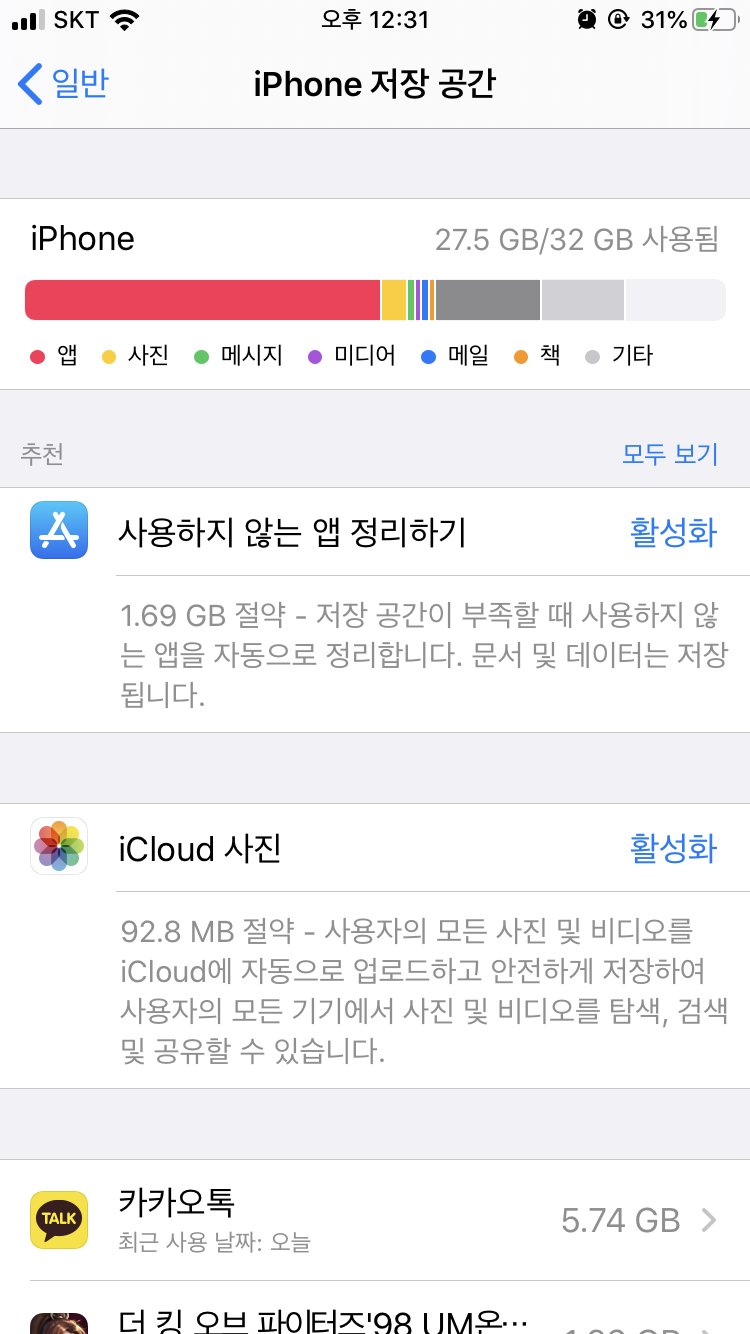
Task: Enable iCloud 사진
Action: (673, 848)
